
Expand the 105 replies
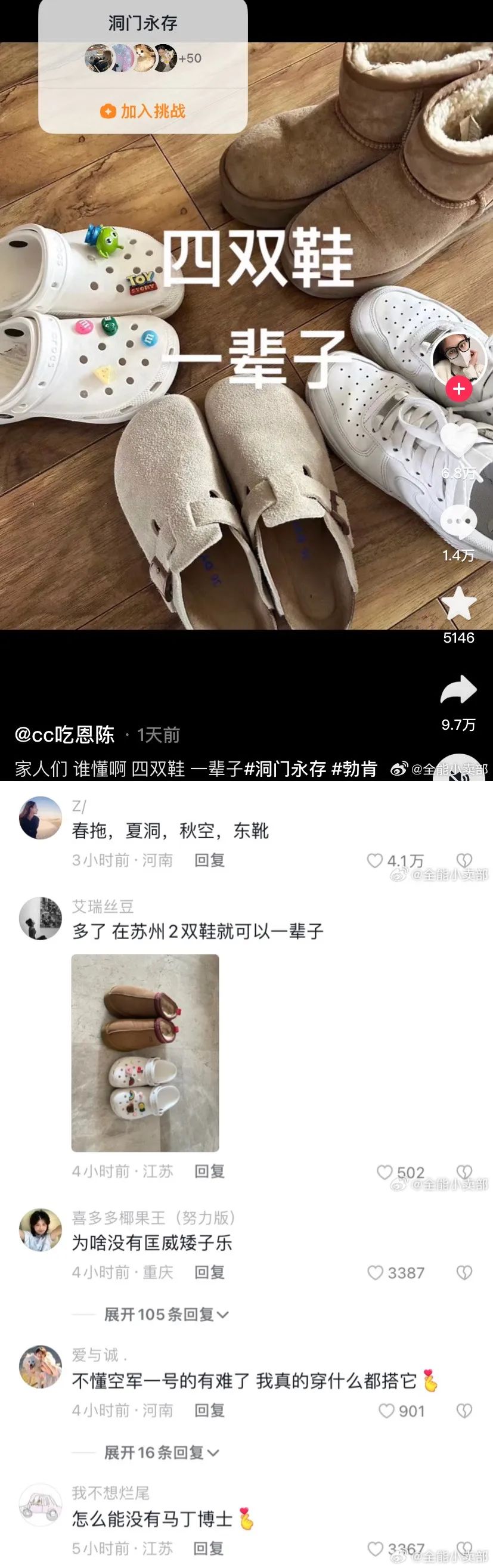[x=166, y=1315]
